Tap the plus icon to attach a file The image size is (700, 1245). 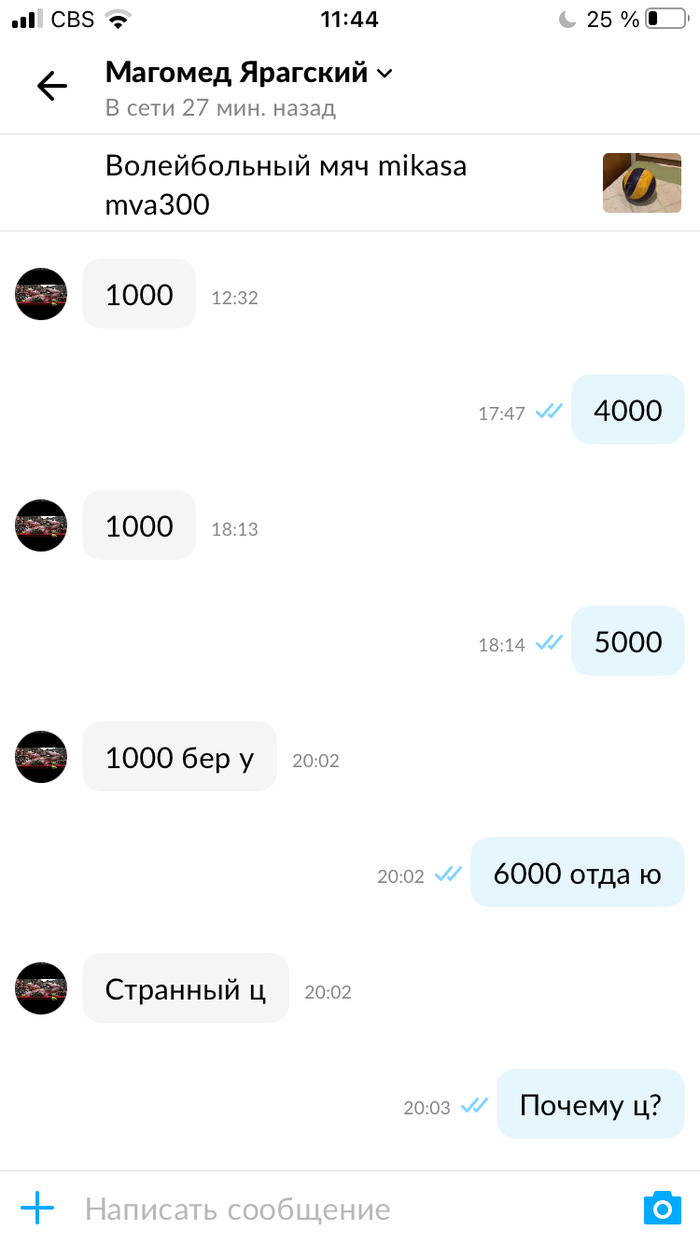coord(37,1208)
